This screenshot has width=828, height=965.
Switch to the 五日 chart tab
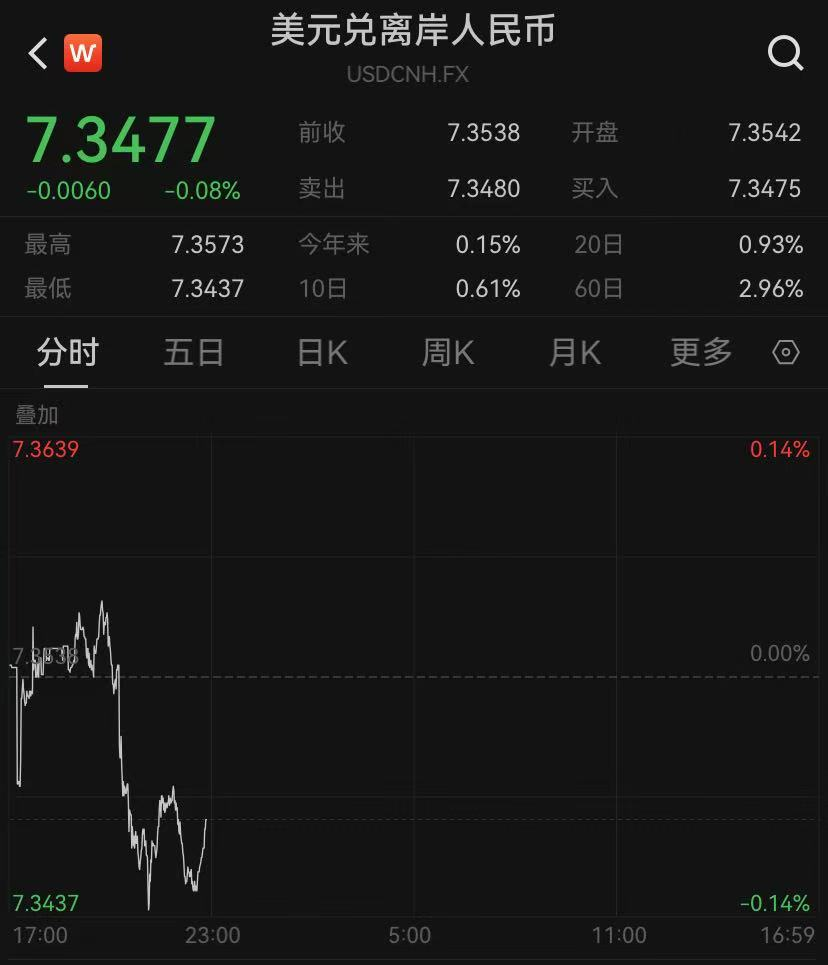194,353
